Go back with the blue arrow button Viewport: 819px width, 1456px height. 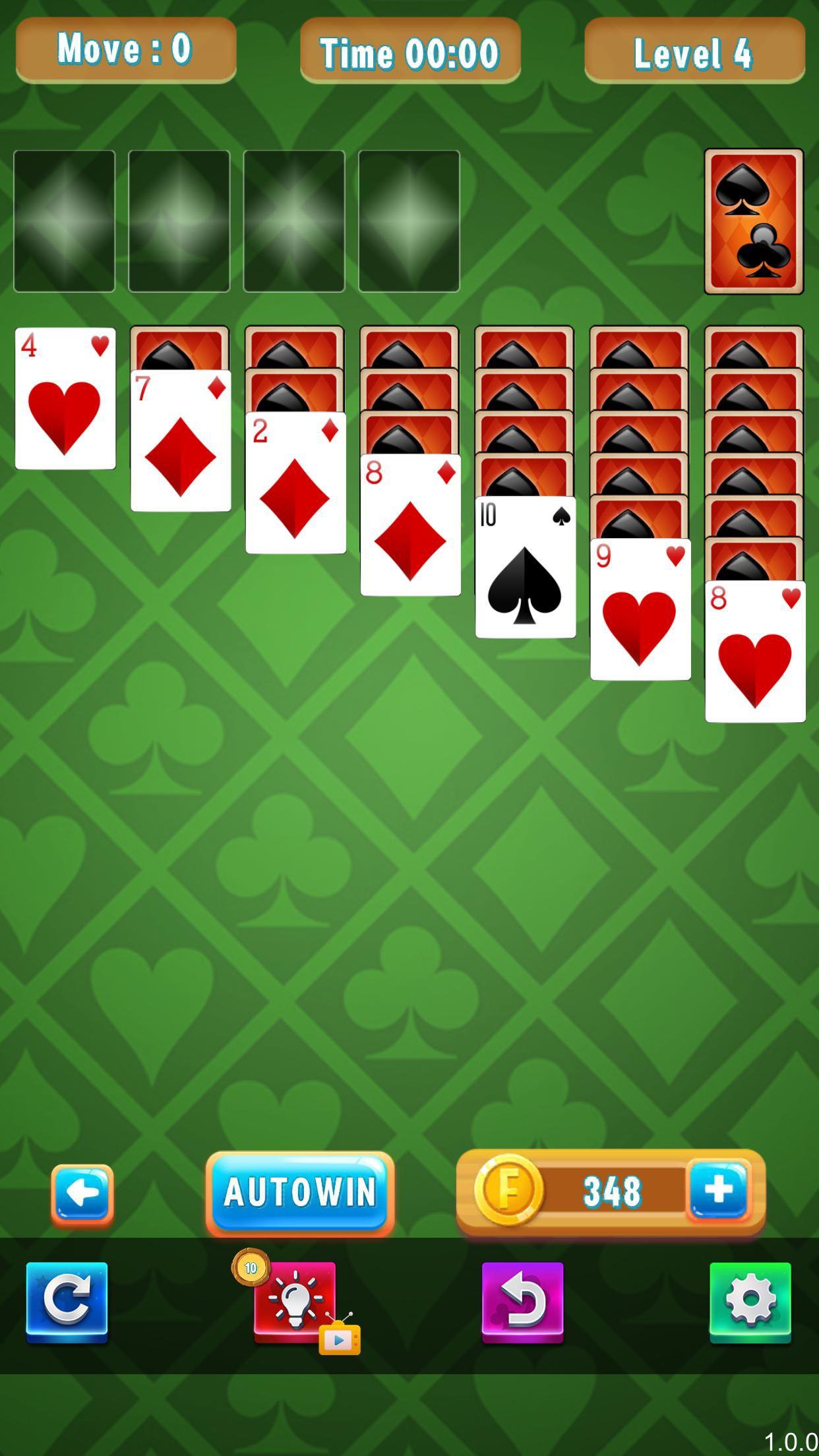coord(82,1195)
